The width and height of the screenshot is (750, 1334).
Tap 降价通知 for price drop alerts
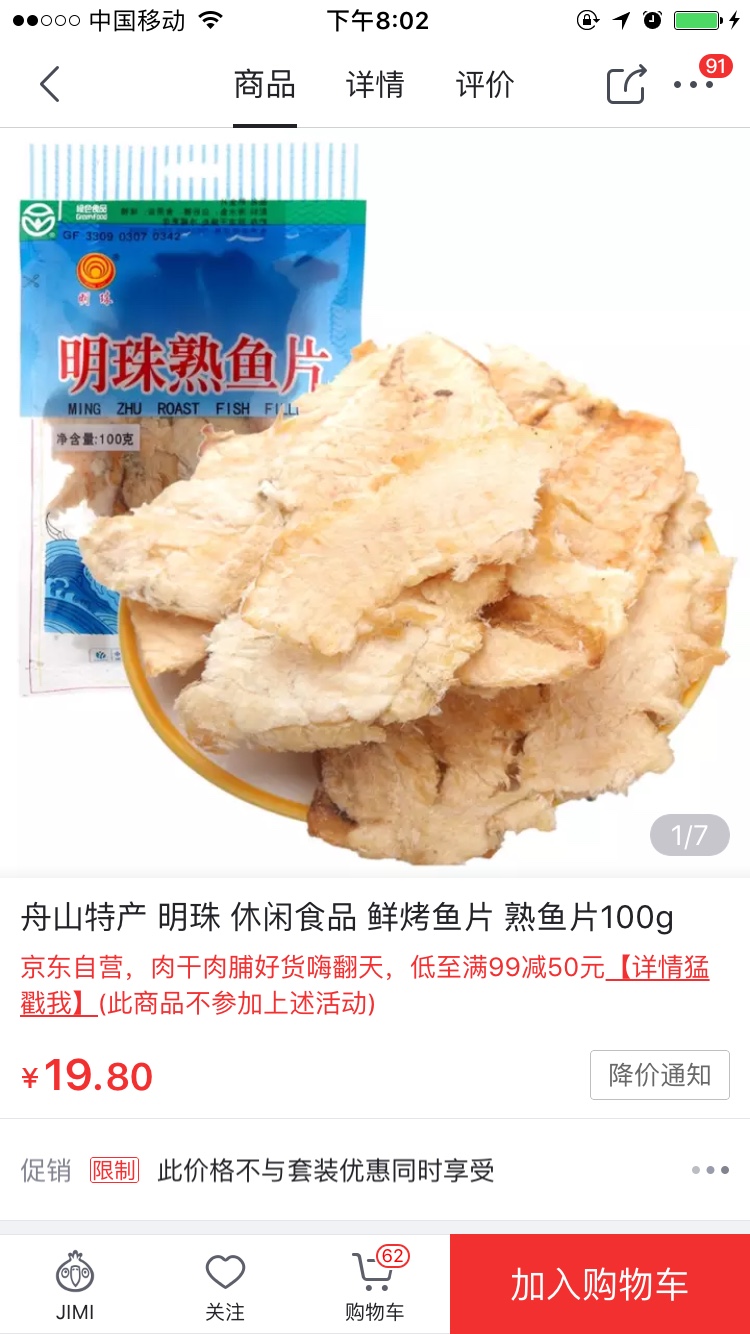659,1073
